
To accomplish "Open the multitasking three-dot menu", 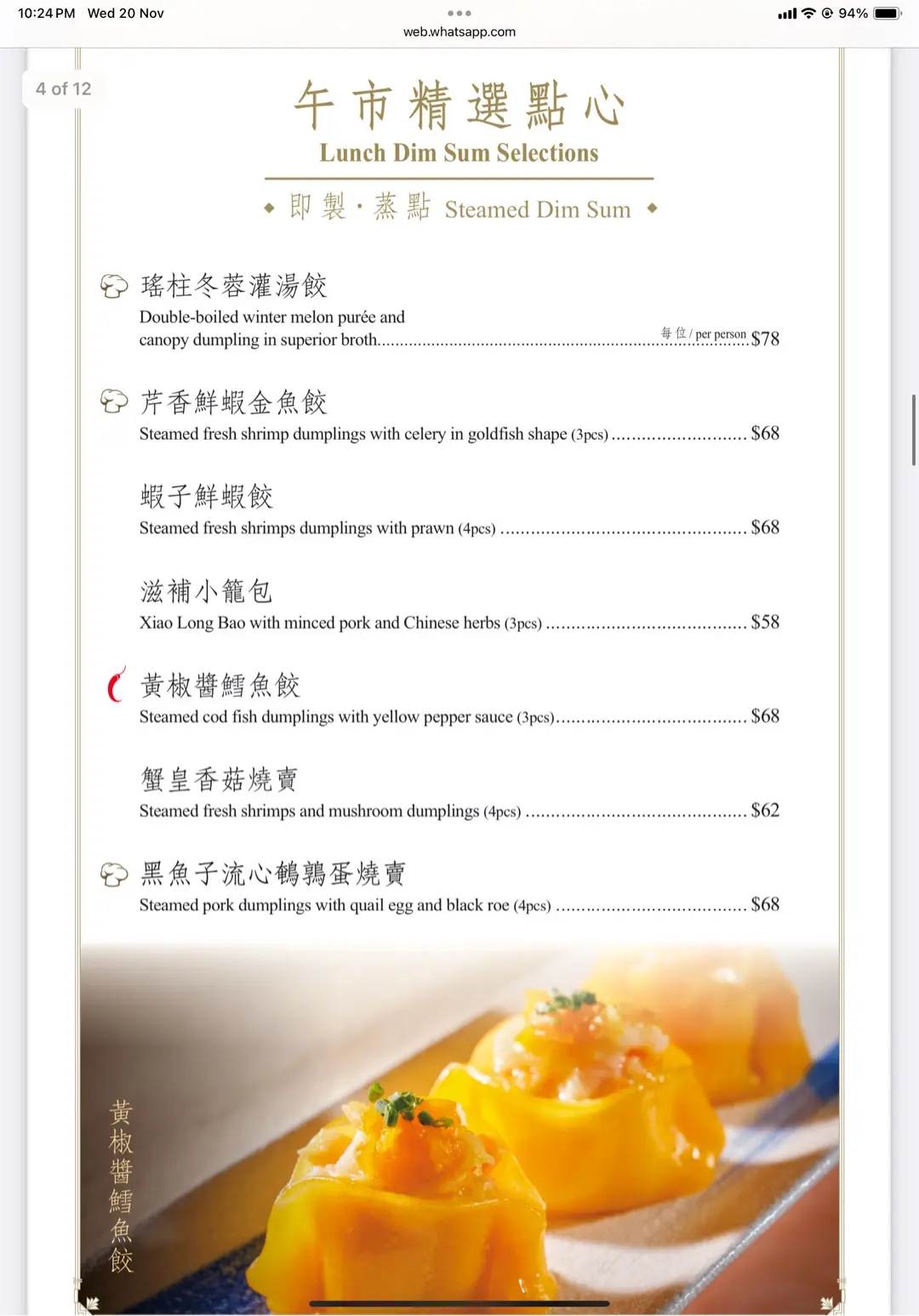I will [459, 13].
